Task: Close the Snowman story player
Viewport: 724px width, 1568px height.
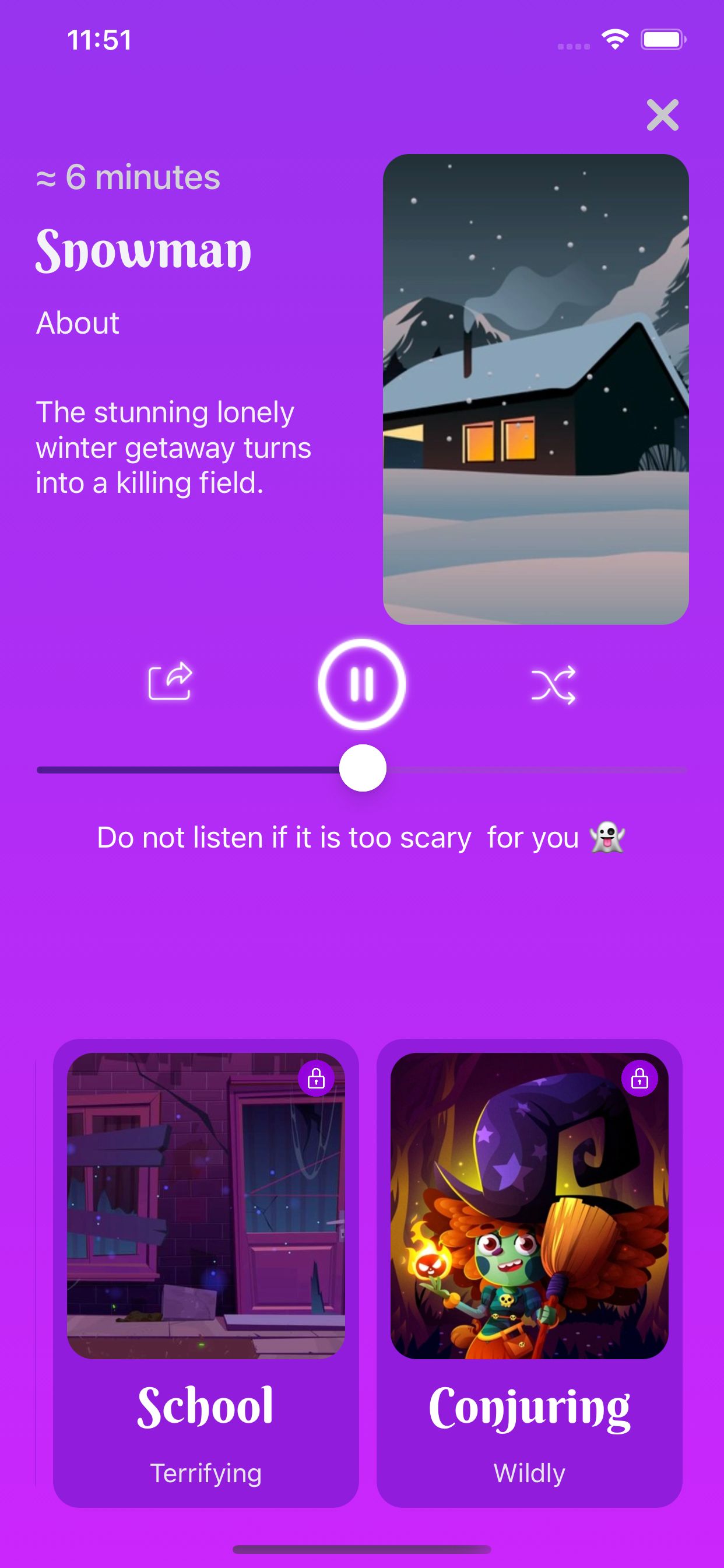Action: pyautogui.click(x=663, y=115)
